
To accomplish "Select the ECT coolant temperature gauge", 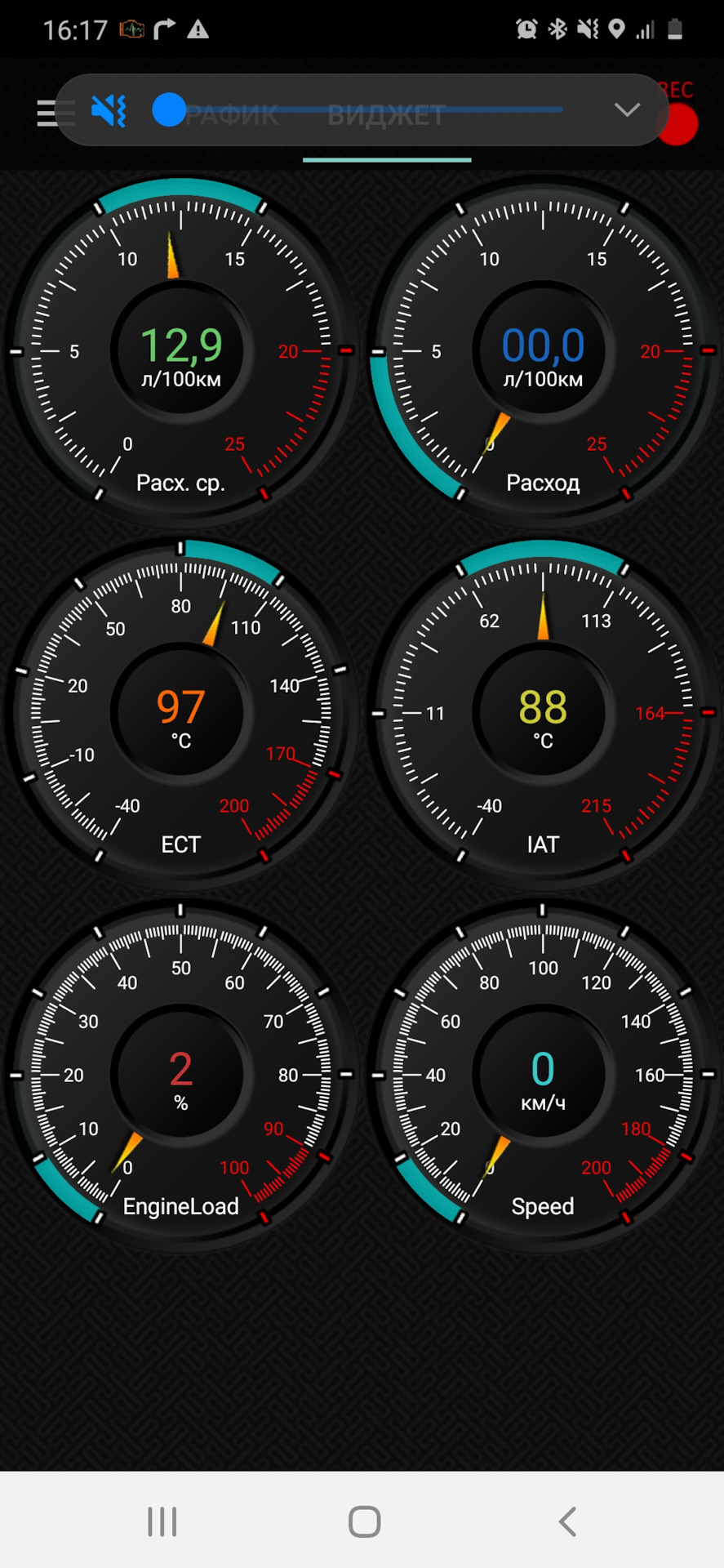I will 180,713.
